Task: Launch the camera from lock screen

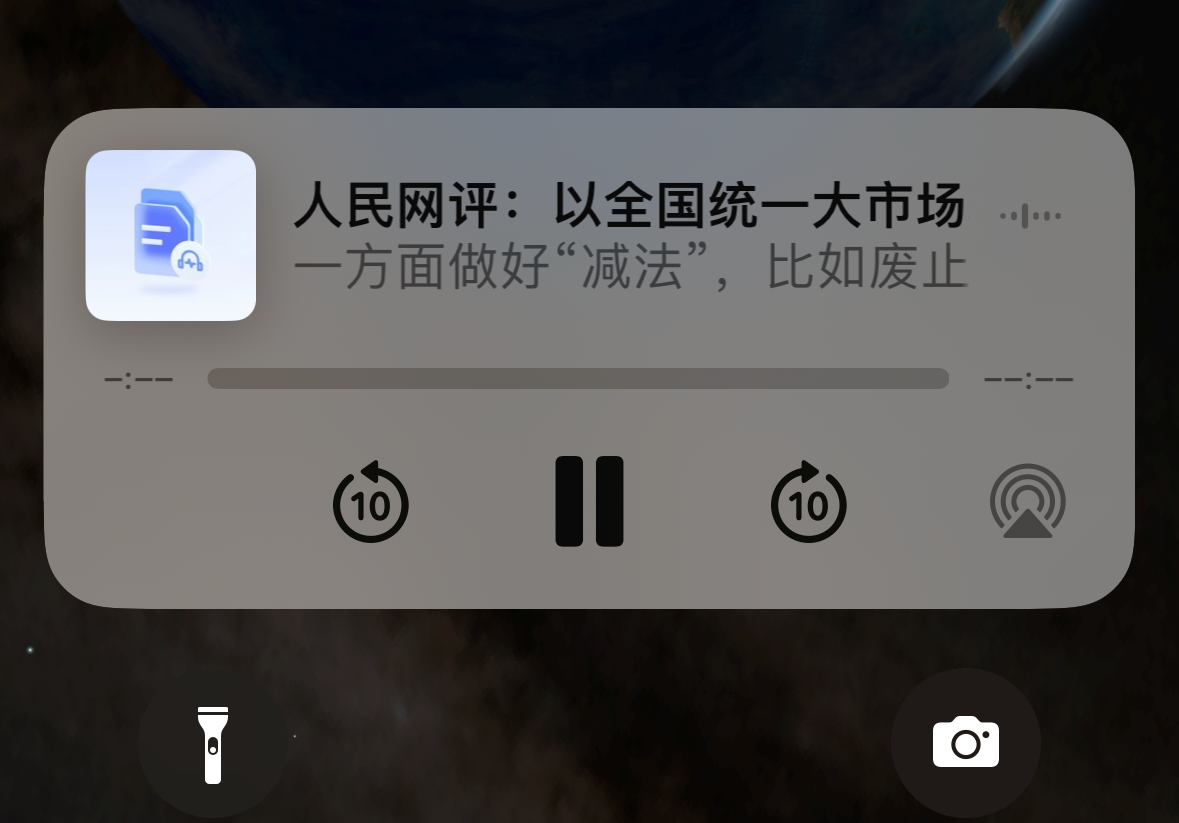Action: point(965,743)
